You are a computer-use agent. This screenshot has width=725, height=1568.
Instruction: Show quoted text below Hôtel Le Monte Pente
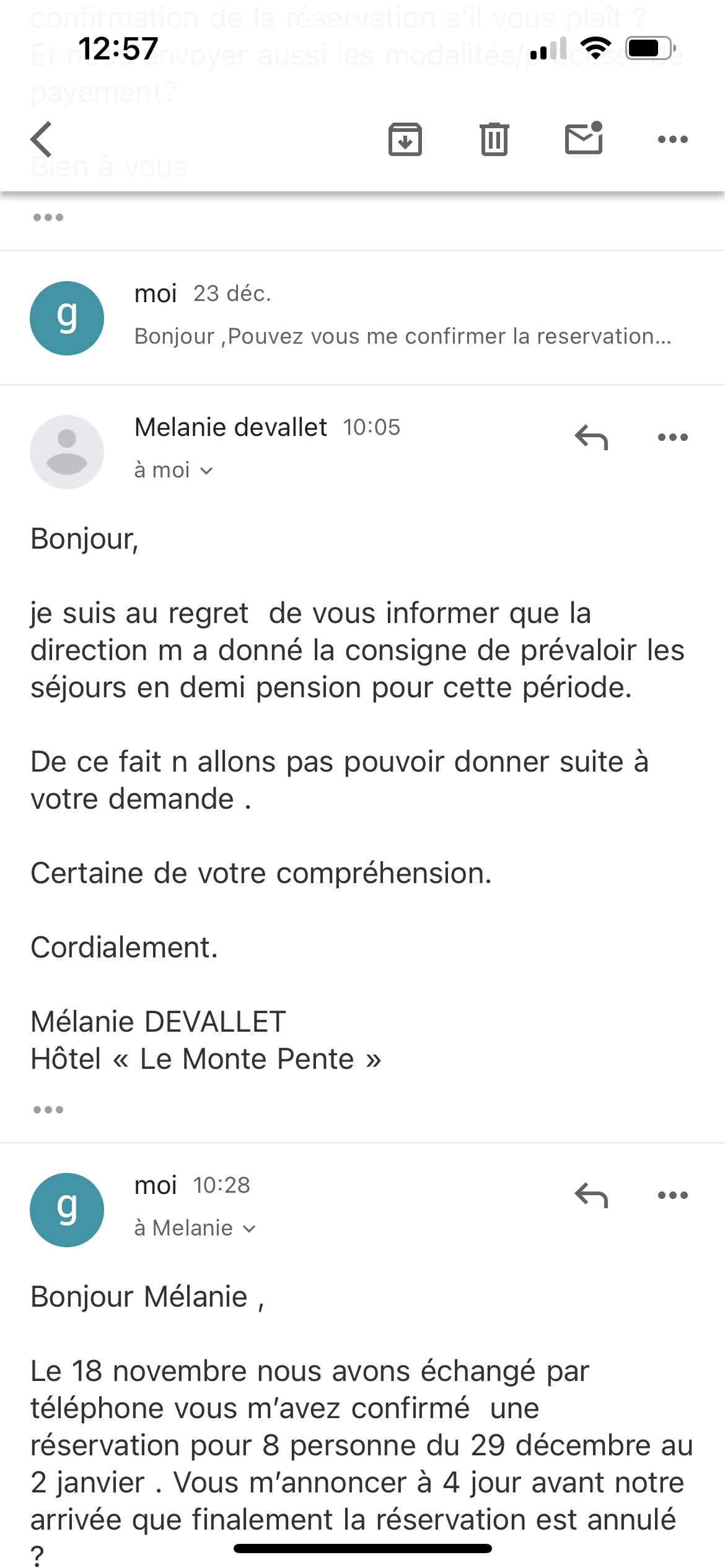48,1109
